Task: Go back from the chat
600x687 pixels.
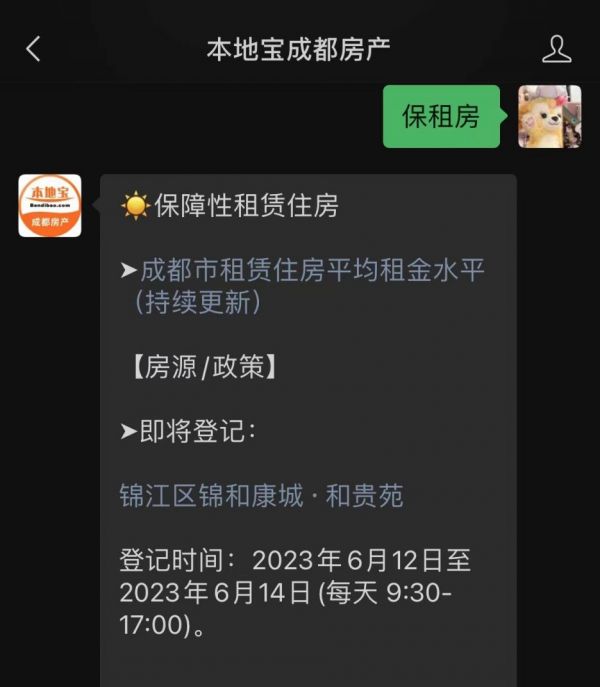Action: point(33,48)
